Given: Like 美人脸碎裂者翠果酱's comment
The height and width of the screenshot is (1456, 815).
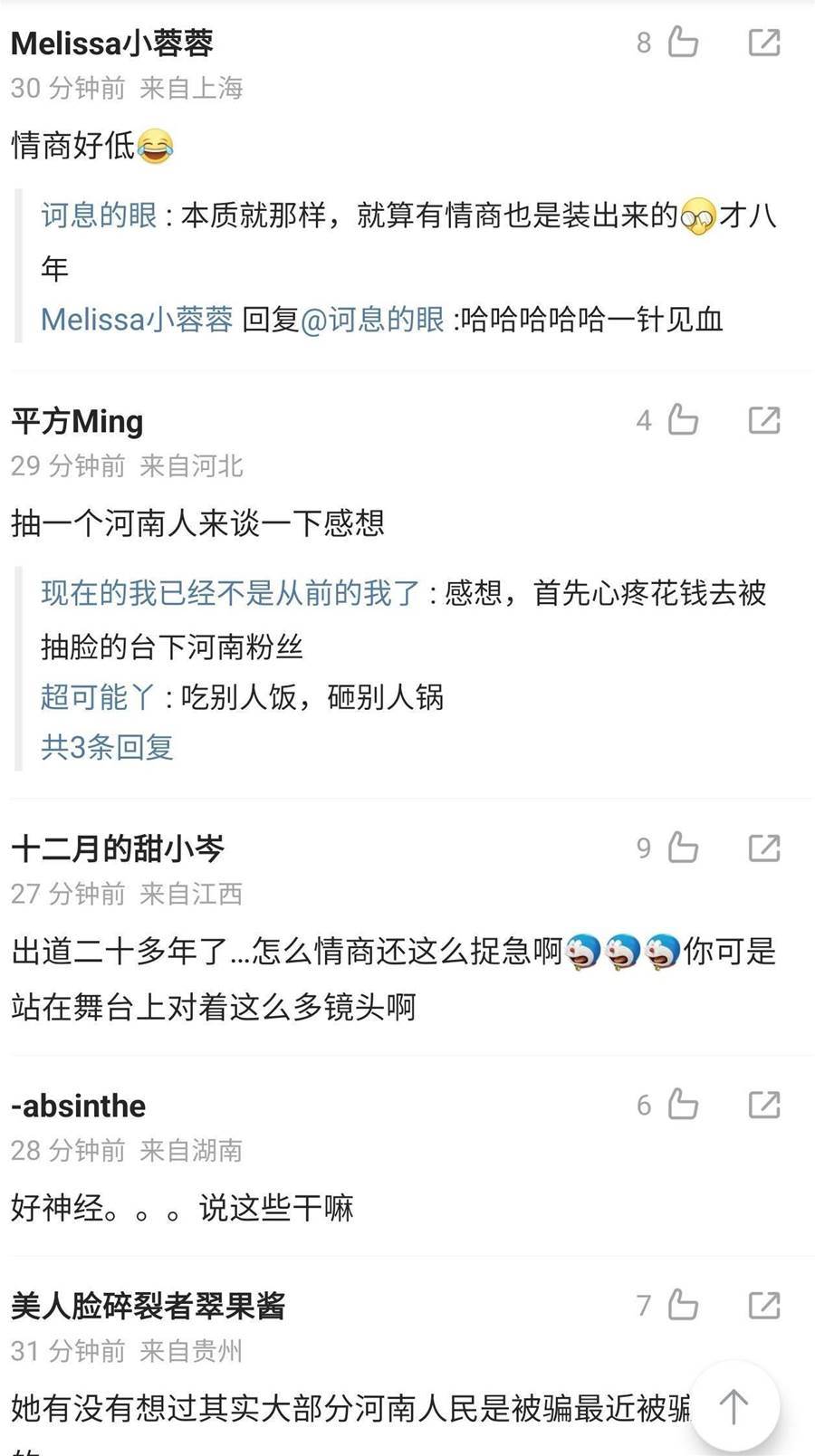Looking at the screenshot, I should pos(682,1306).
